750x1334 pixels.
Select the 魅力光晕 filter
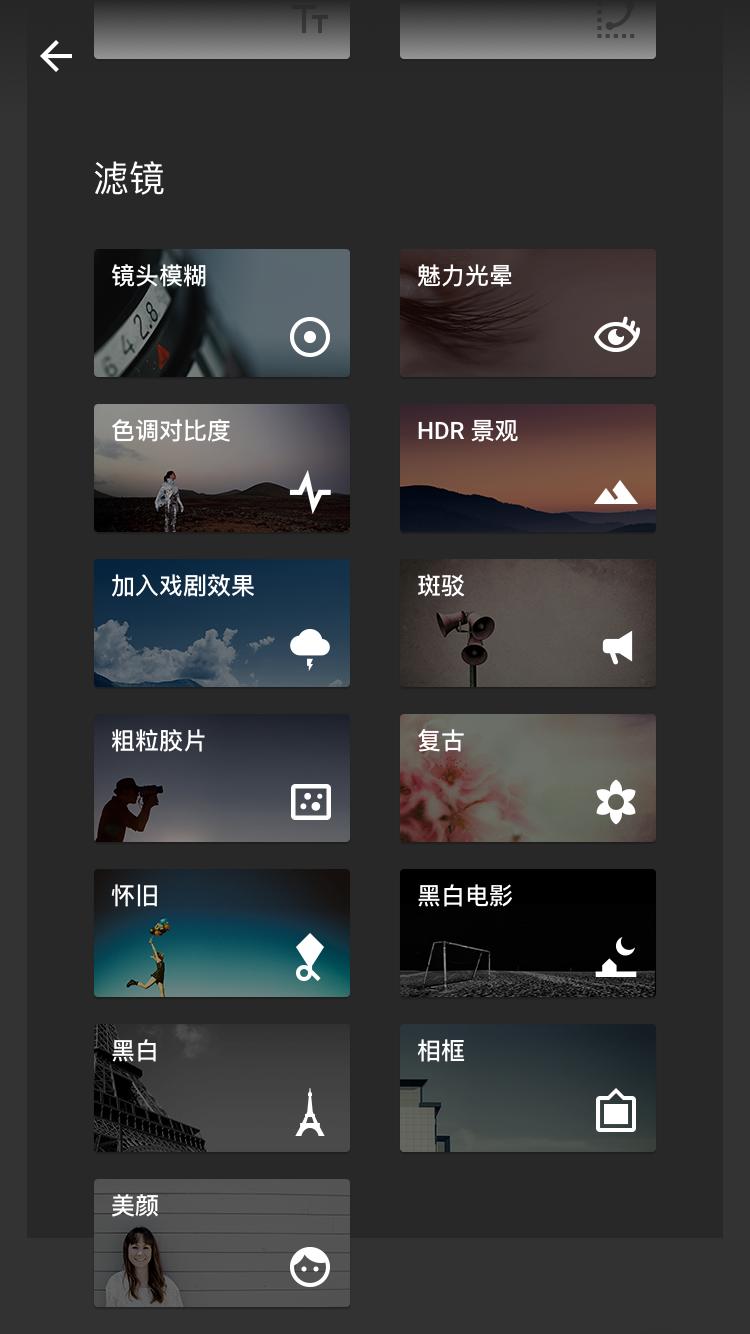pos(528,313)
